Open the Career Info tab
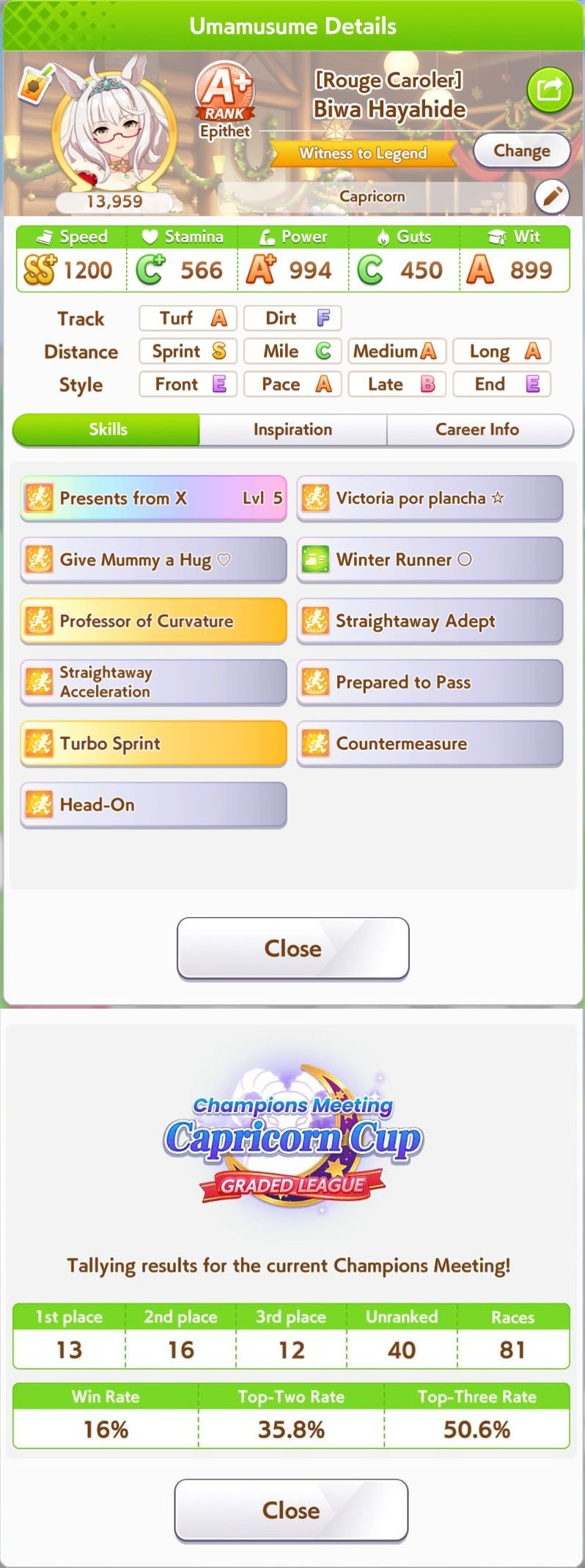This screenshot has width=585, height=1568. coord(477,430)
